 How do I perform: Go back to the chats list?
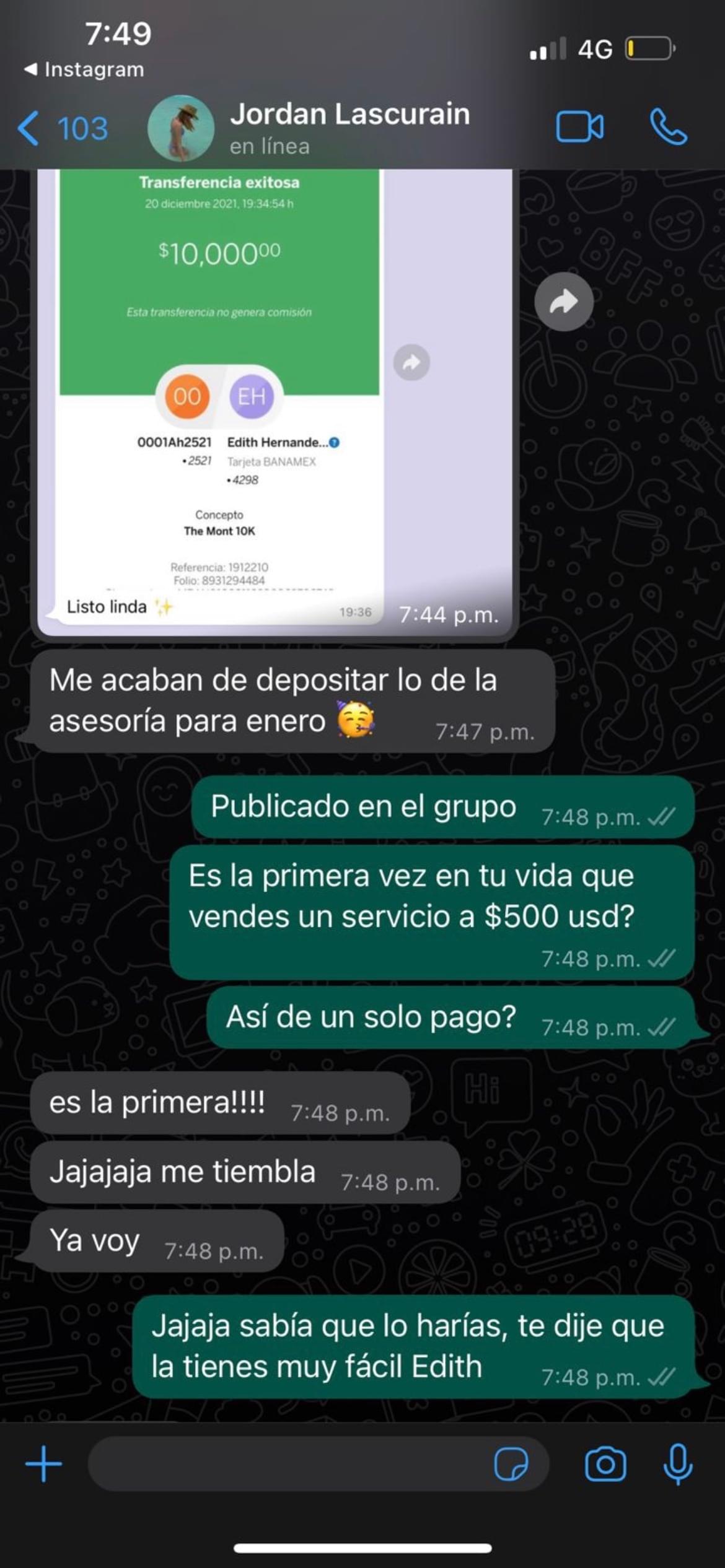[63, 128]
